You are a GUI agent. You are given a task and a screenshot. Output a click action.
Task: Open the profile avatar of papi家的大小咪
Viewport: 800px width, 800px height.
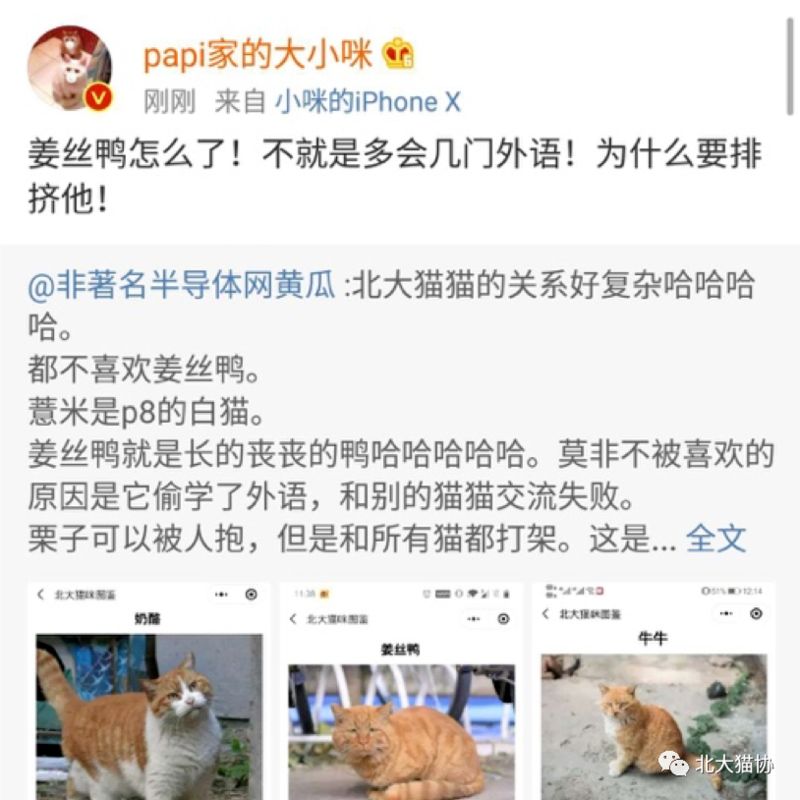tap(69, 68)
